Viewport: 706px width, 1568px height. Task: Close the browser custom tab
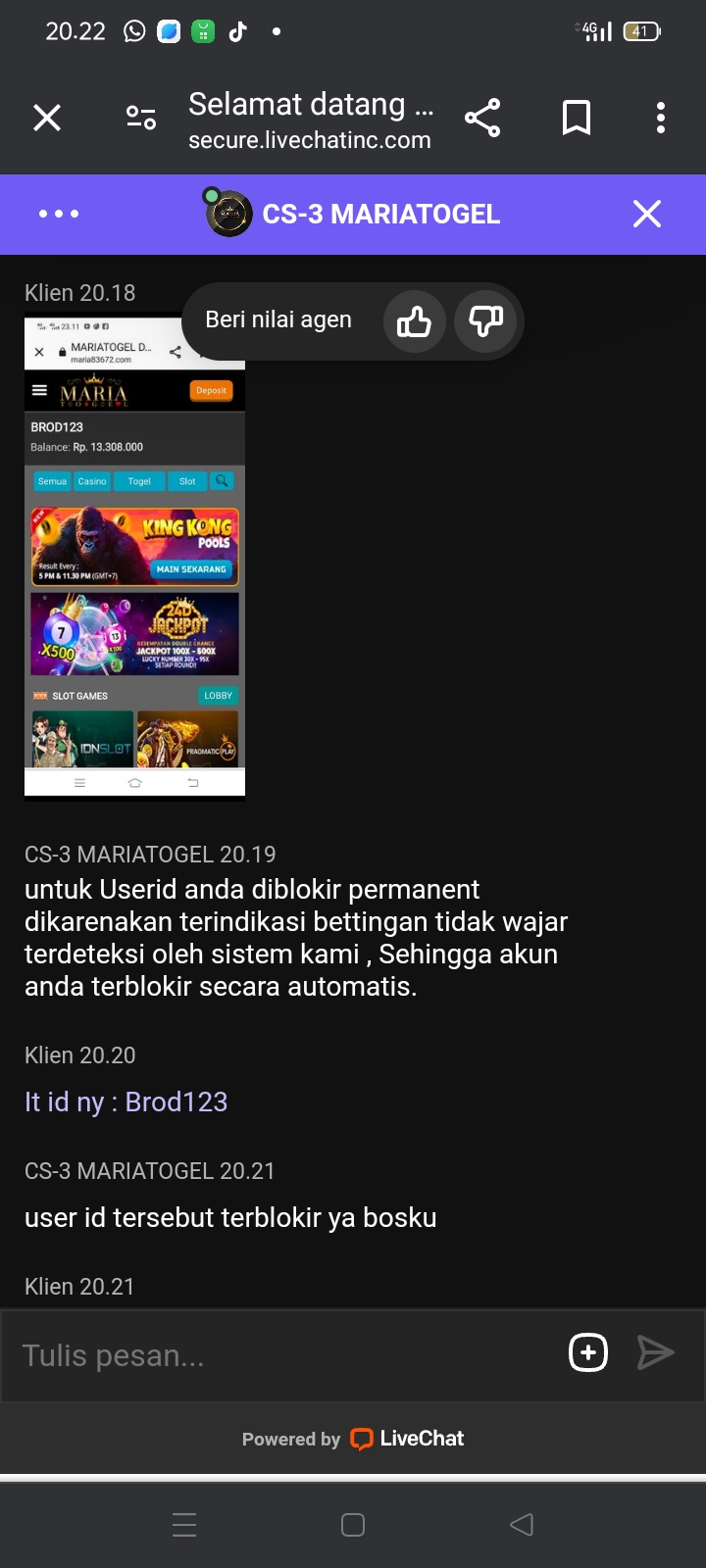[x=47, y=119]
